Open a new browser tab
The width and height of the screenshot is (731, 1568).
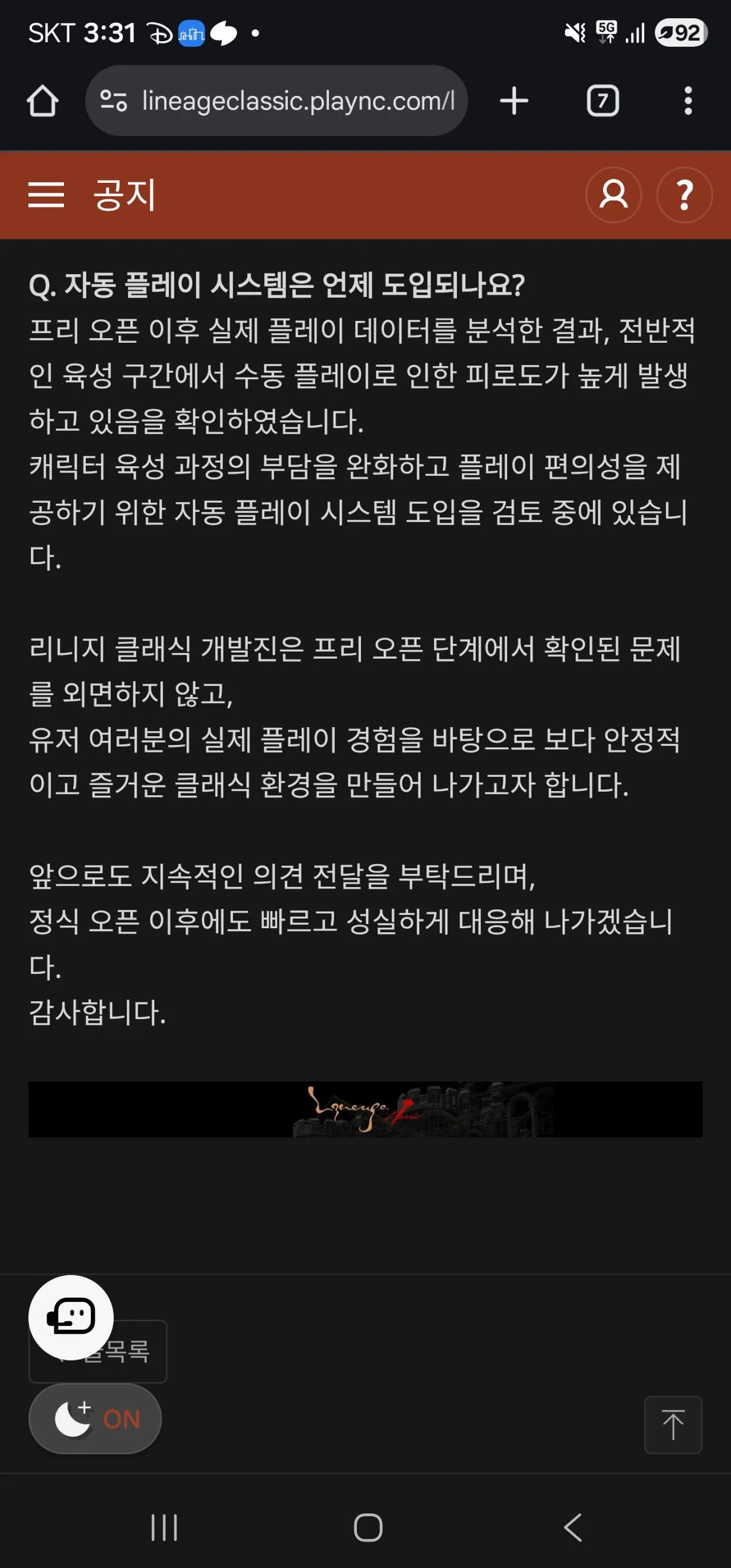tap(514, 101)
